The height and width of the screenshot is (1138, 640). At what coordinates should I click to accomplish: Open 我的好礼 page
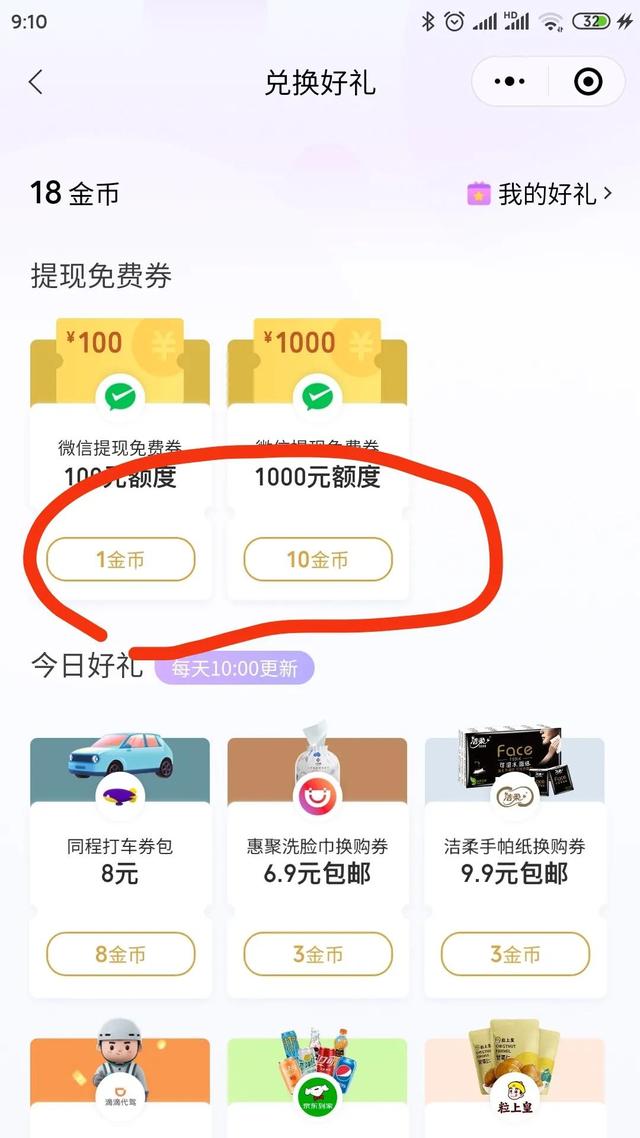540,194
